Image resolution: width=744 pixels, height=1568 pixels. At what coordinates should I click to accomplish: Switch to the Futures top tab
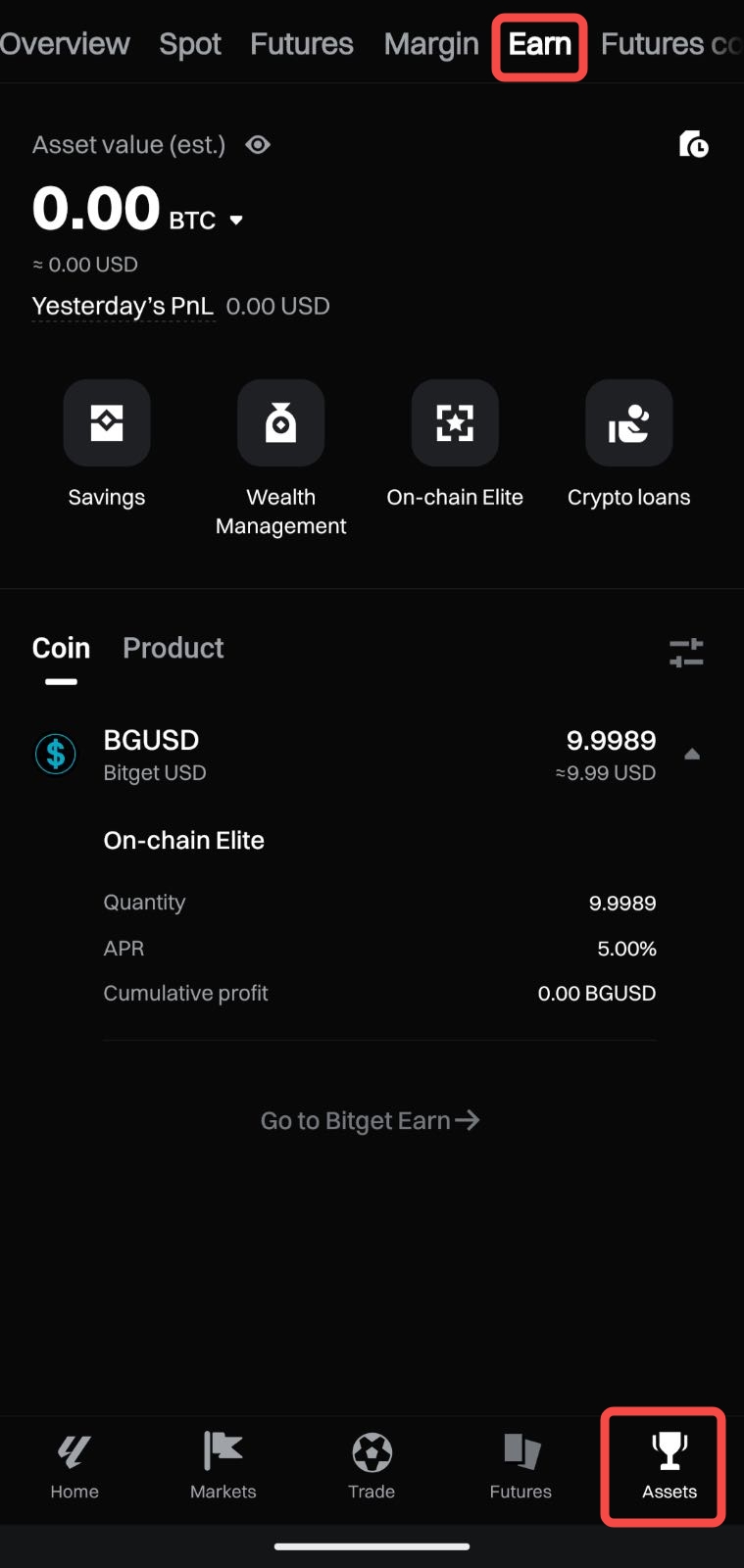[x=301, y=44]
